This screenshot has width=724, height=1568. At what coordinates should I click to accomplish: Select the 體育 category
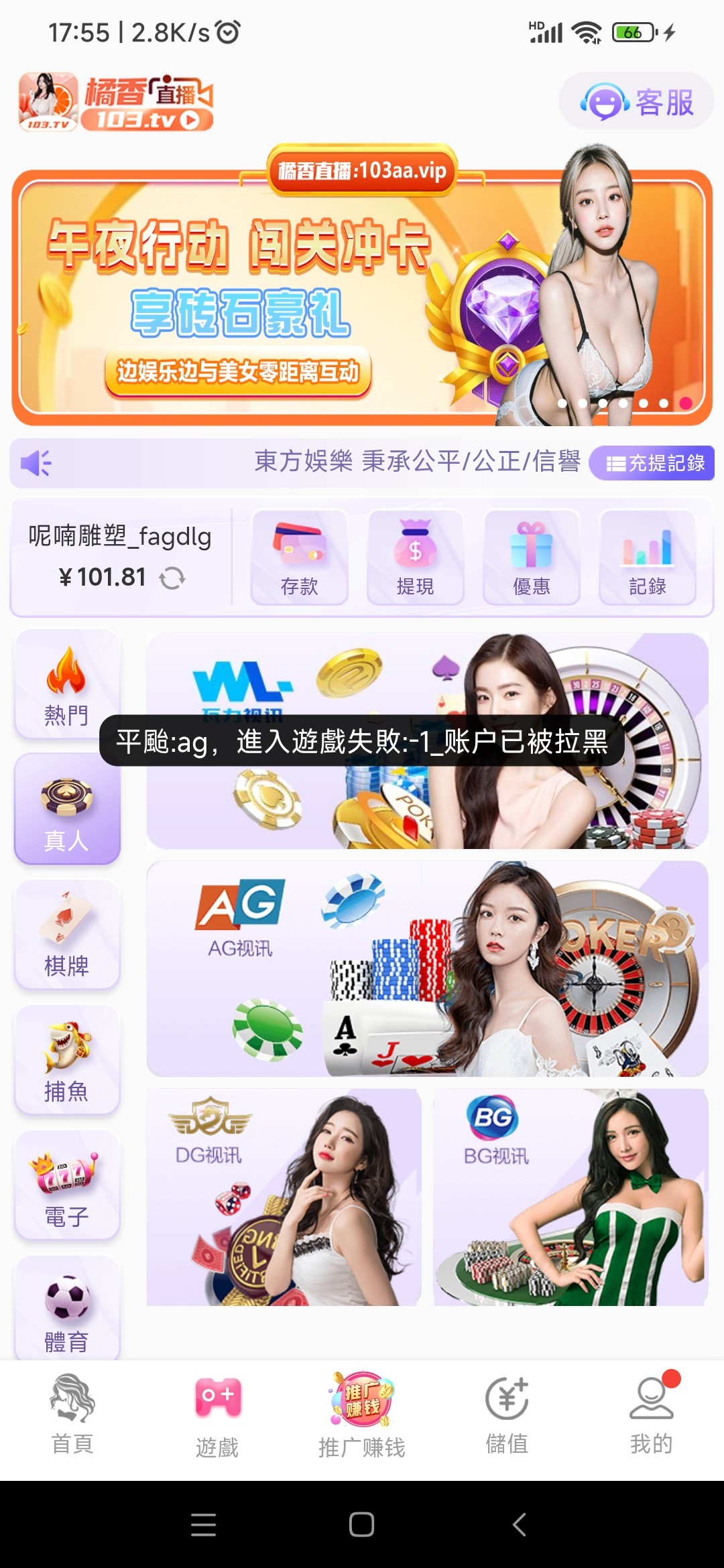[66, 1308]
